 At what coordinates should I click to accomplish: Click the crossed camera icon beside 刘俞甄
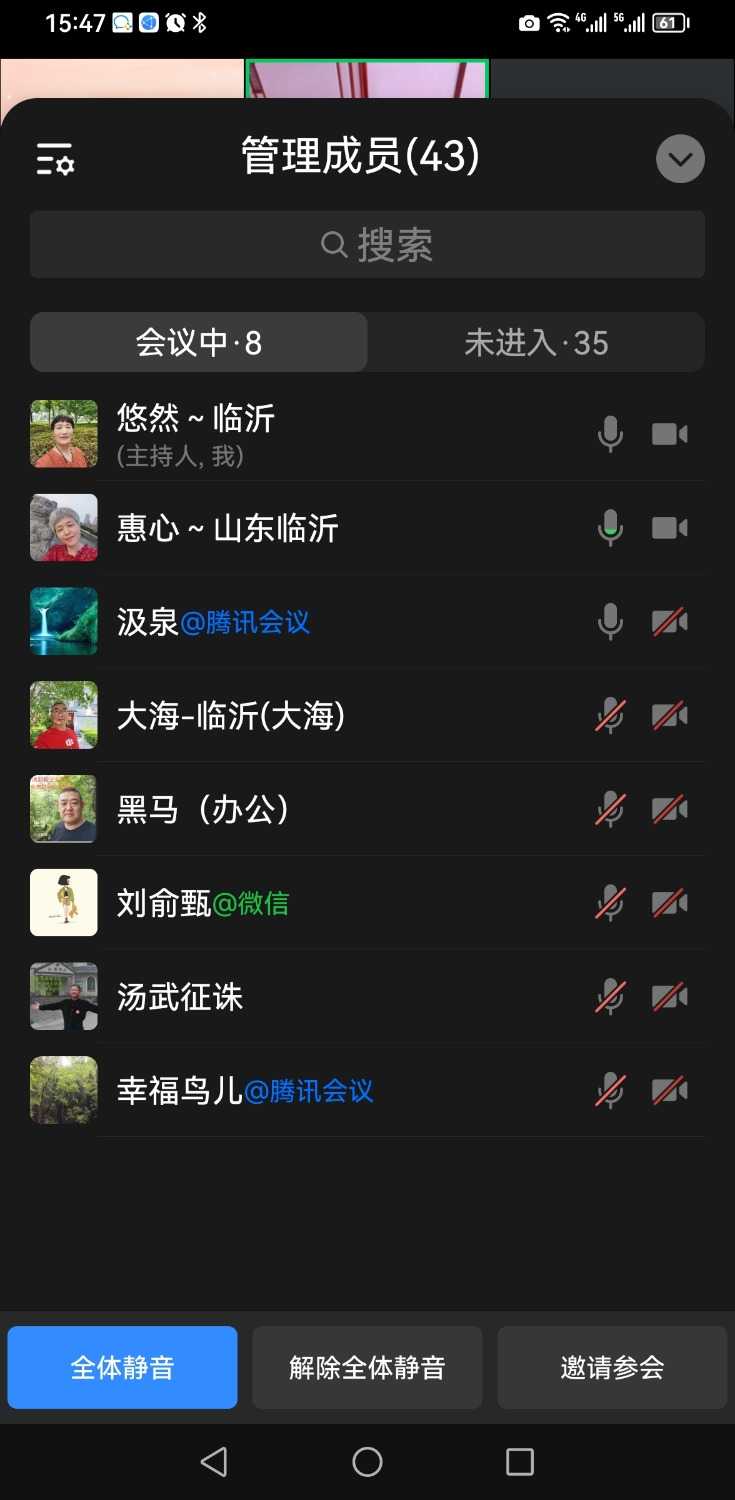pos(669,902)
